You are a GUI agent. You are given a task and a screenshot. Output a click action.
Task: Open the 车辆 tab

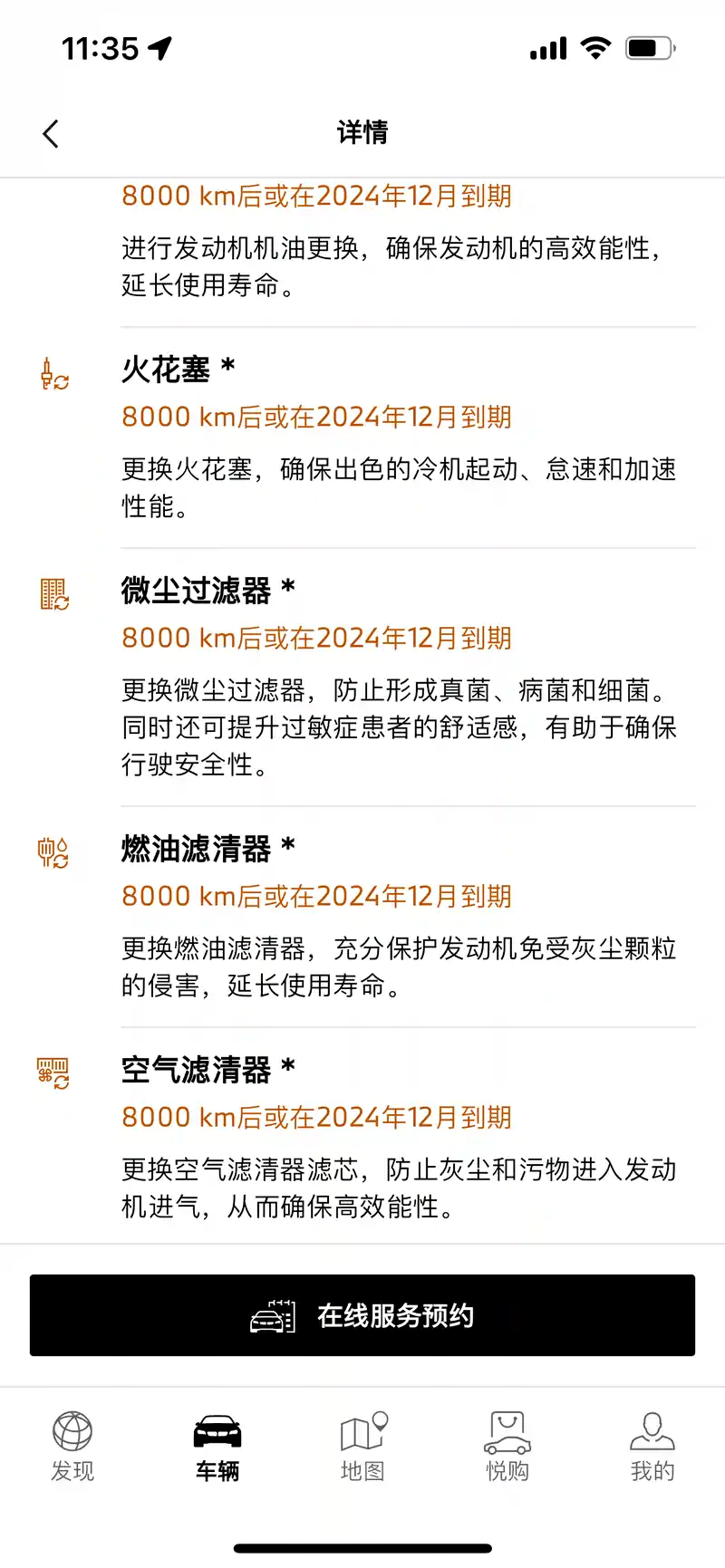click(x=217, y=1446)
